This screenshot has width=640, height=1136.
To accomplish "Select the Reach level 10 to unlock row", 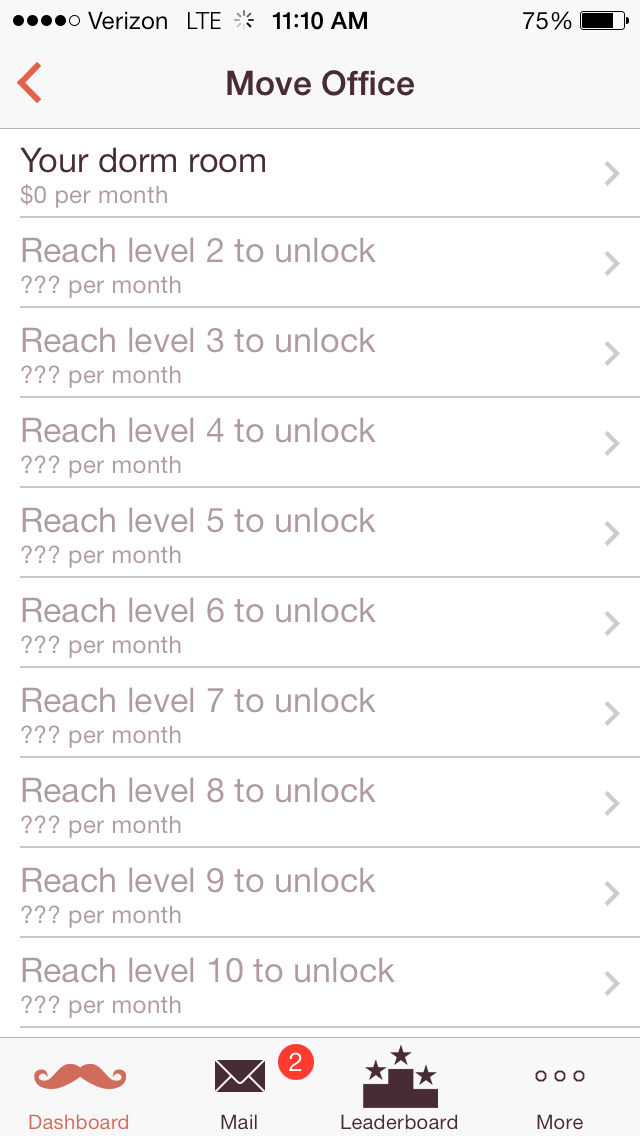I will coord(320,984).
